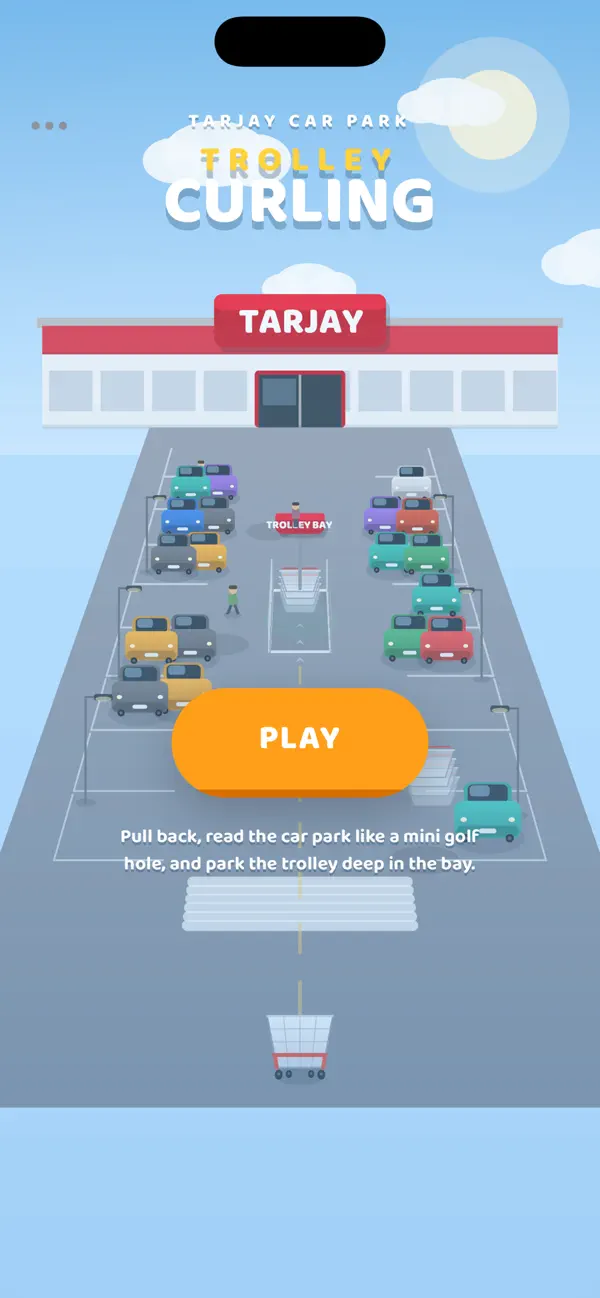600x1298 pixels.
Task: Tap the orange PLAY button
Action: click(x=300, y=741)
